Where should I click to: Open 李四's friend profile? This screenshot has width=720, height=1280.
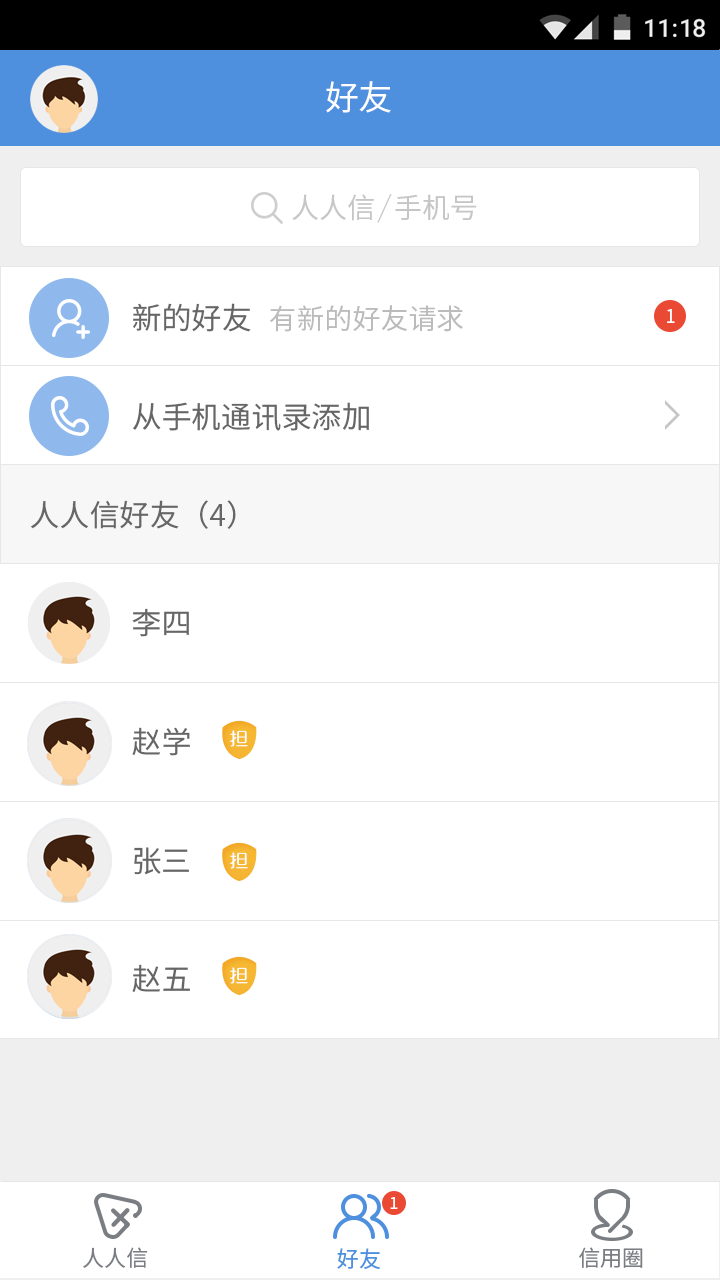click(x=360, y=623)
